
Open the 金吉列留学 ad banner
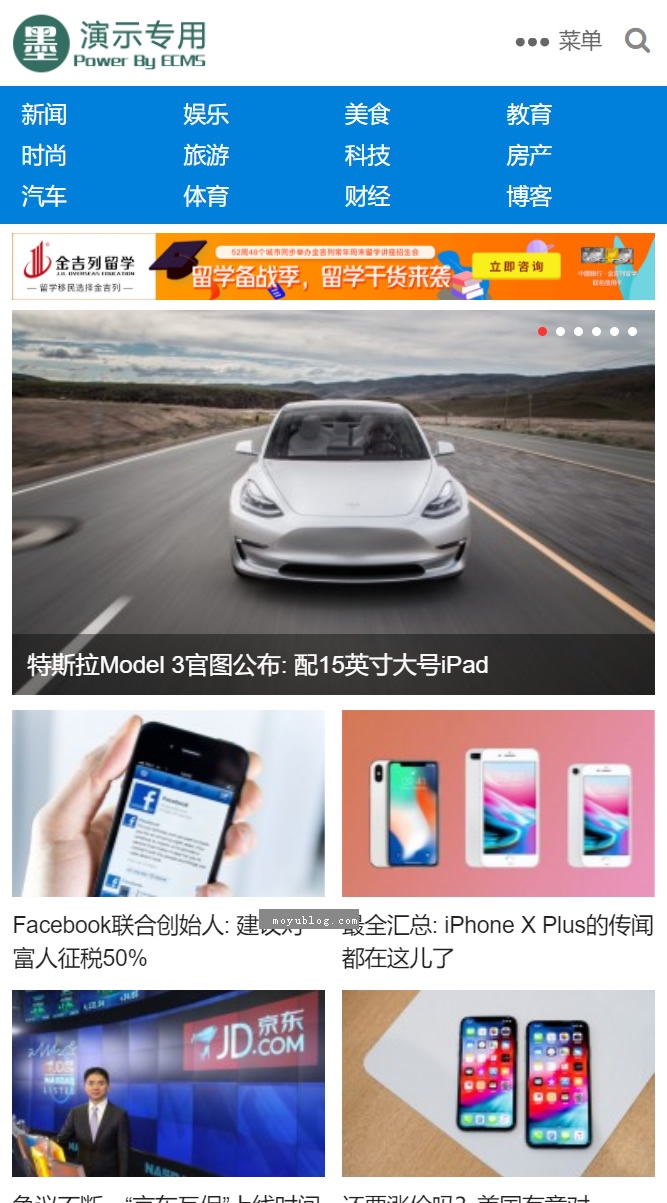tap(333, 266)
